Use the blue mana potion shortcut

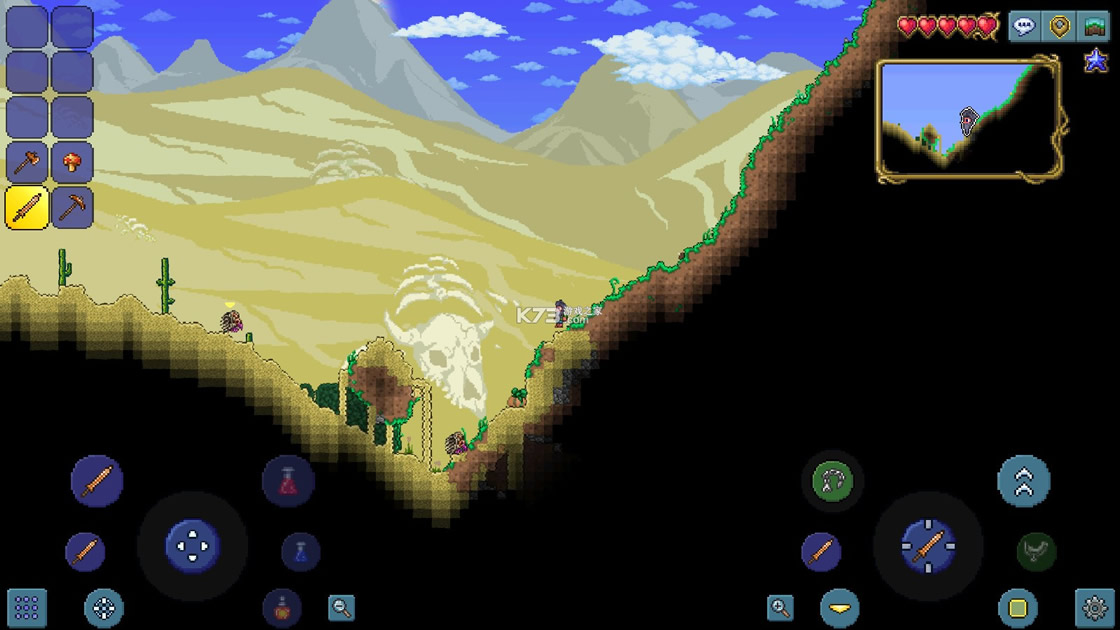coord(300,551)
